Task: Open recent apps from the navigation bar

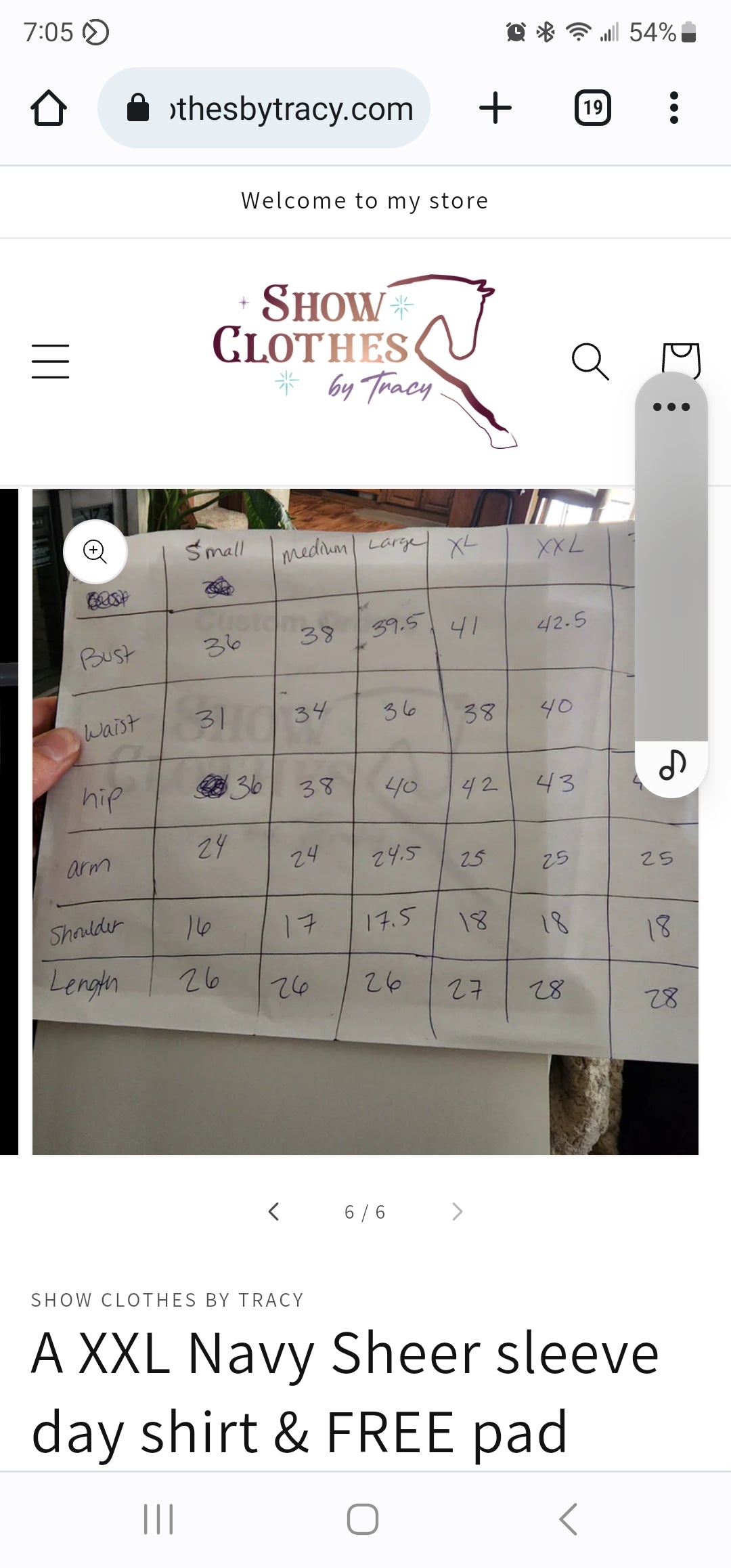Action: point(158,1519)
